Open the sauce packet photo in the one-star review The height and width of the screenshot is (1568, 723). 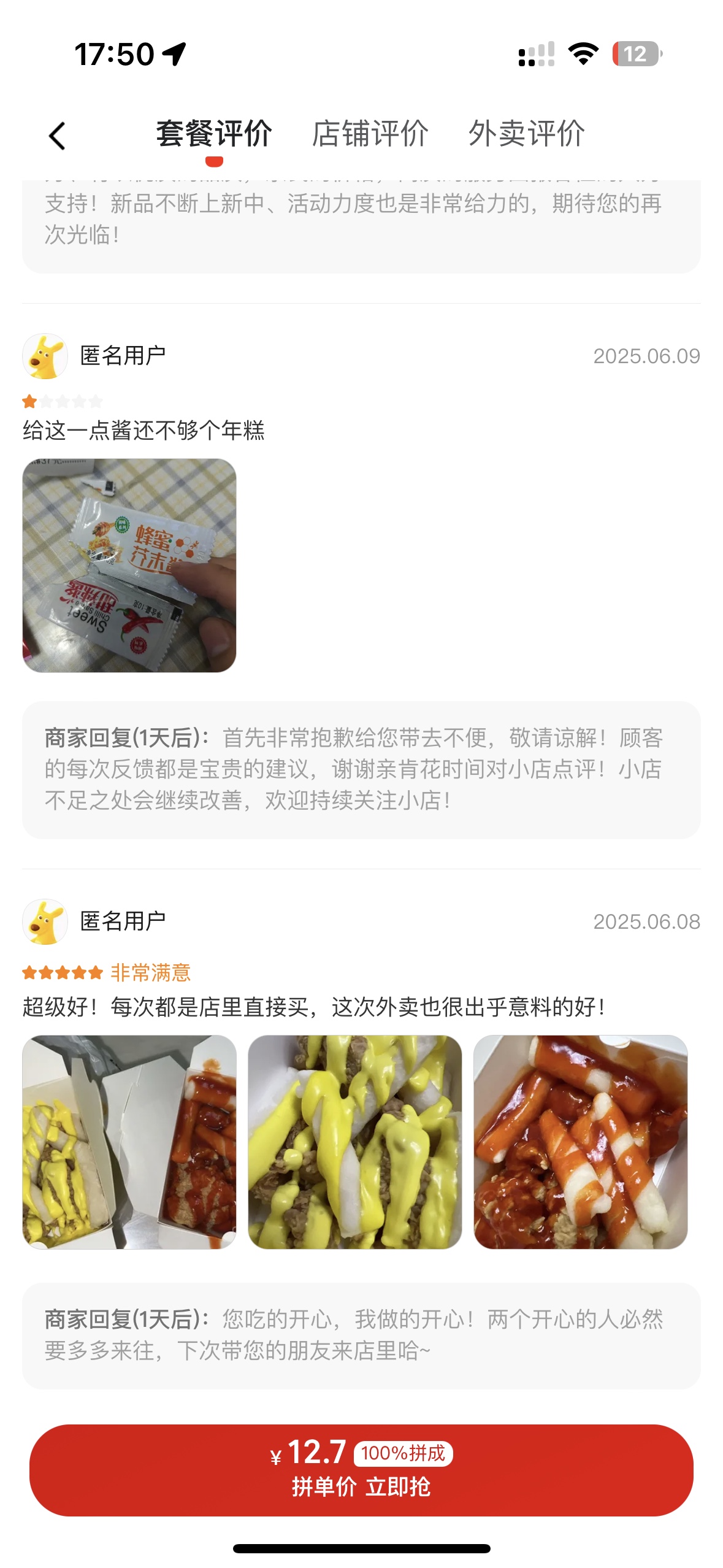(129, 565)
